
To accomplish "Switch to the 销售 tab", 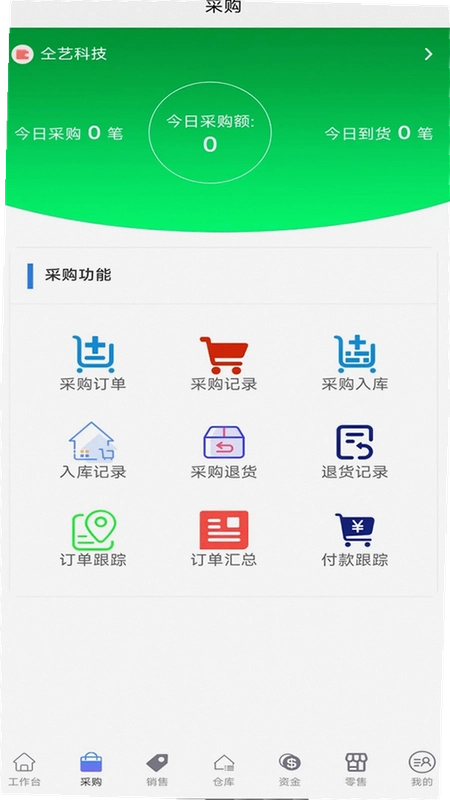I will pyautogui.click(x=157, y=769).
